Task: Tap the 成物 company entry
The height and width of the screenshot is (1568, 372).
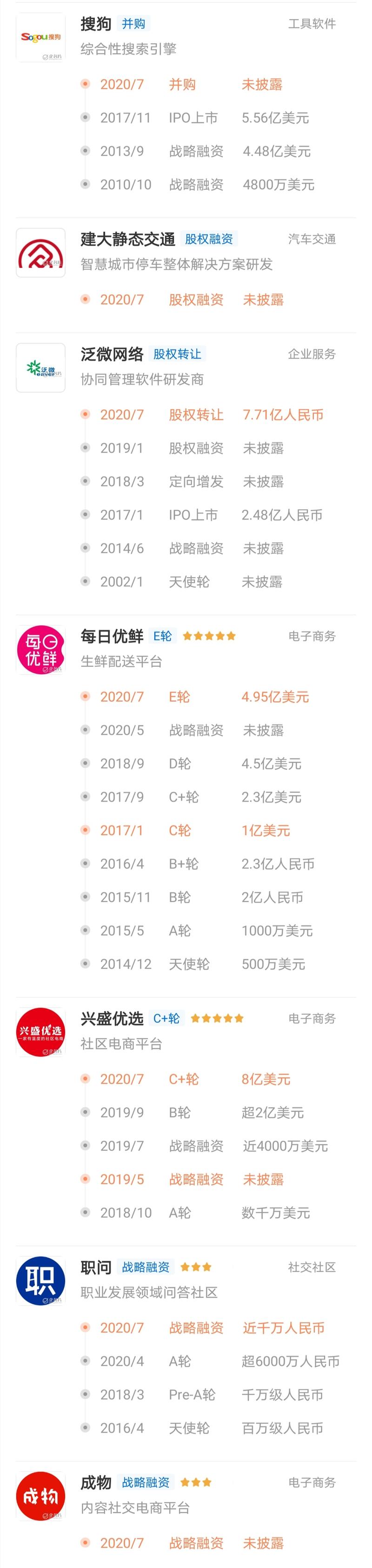Action: [96, 1482]
